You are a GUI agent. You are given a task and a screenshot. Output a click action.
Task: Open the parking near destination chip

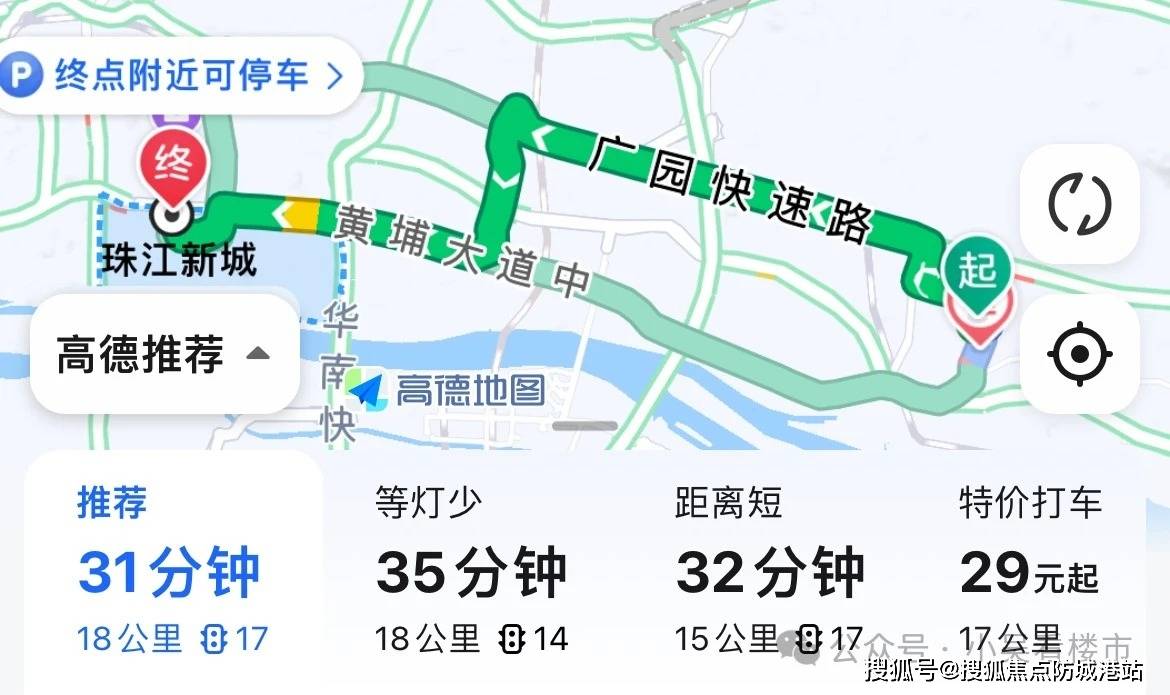tap(175, 76)
